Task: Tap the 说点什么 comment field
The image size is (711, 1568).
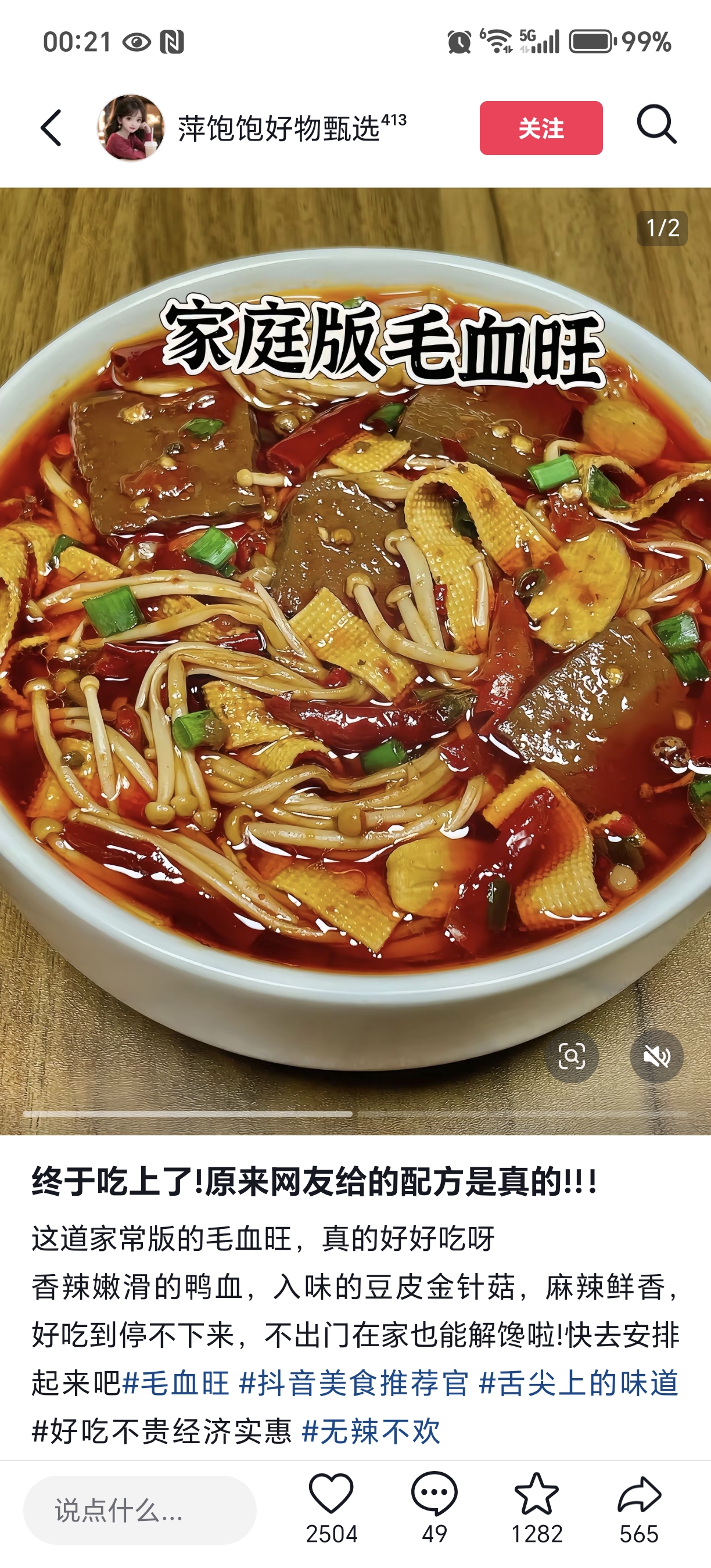Action: point(139,1510)
